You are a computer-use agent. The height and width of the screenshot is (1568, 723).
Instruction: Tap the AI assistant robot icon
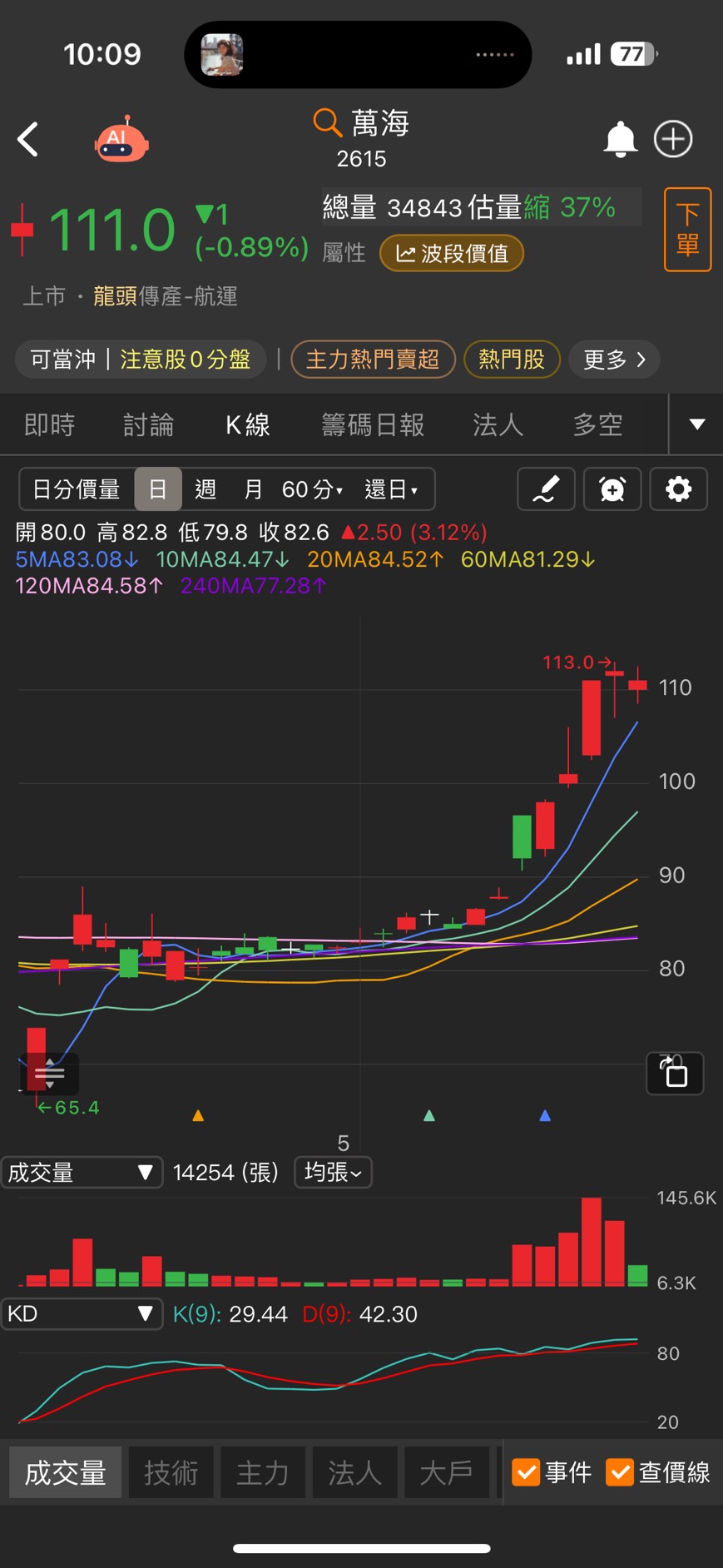pyautogui.click(x=121, y=139)
